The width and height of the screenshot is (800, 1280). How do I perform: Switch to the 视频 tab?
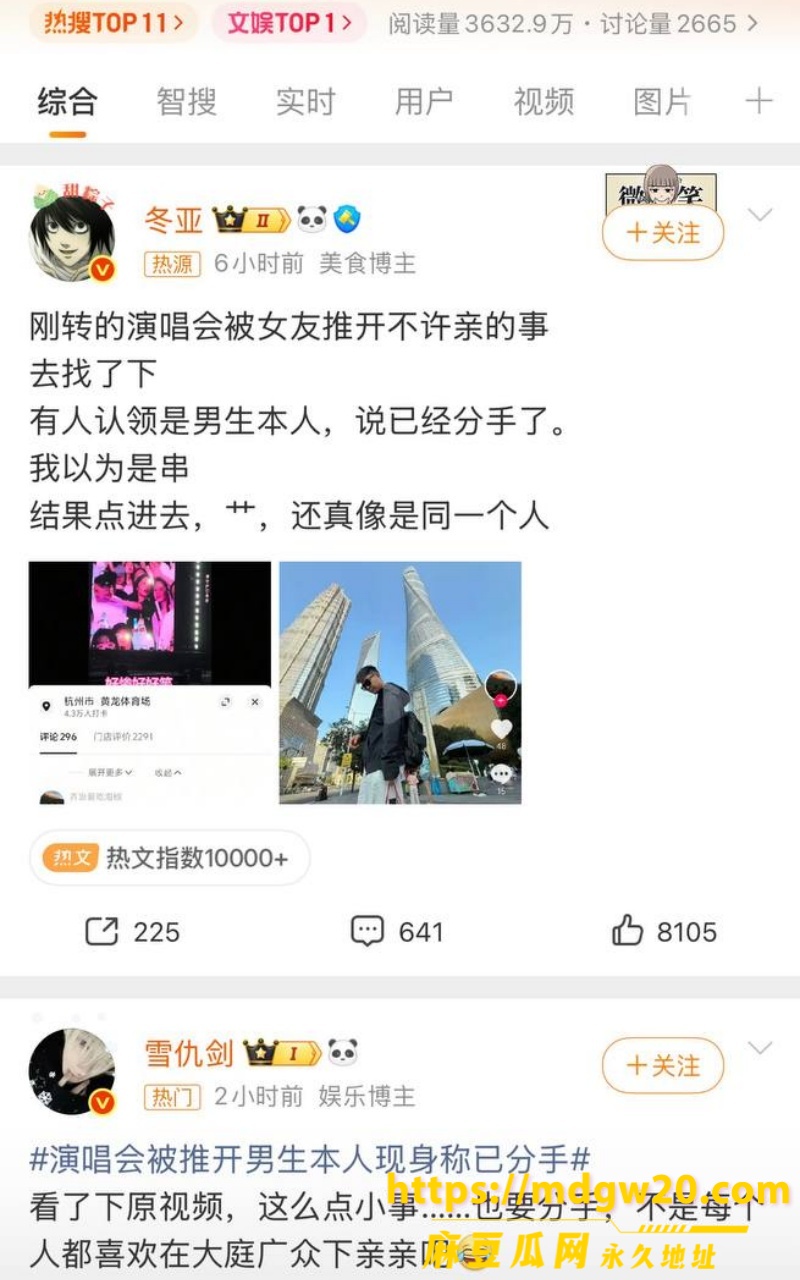click(543, 101)
